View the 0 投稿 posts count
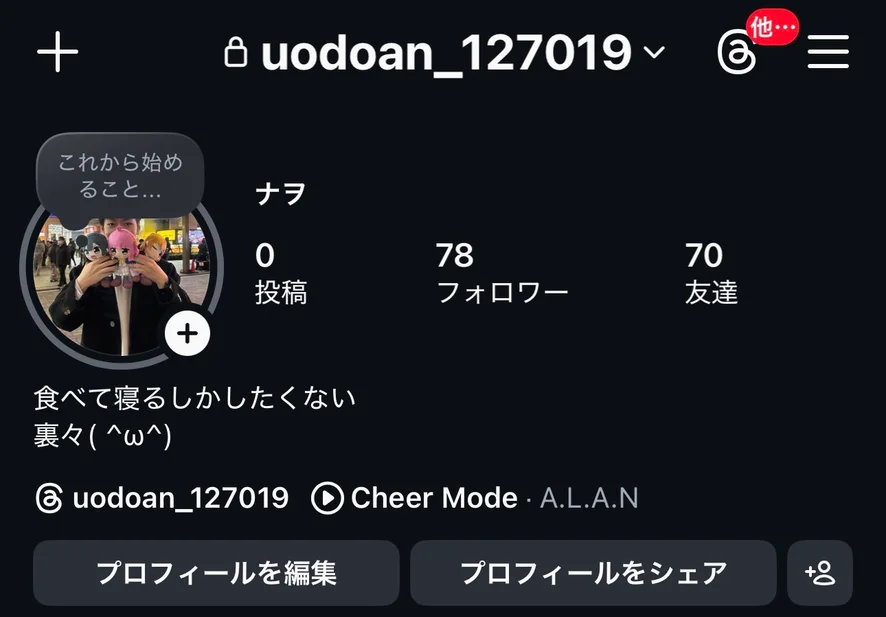Viewport: 886px width, 617px height. 280,273
